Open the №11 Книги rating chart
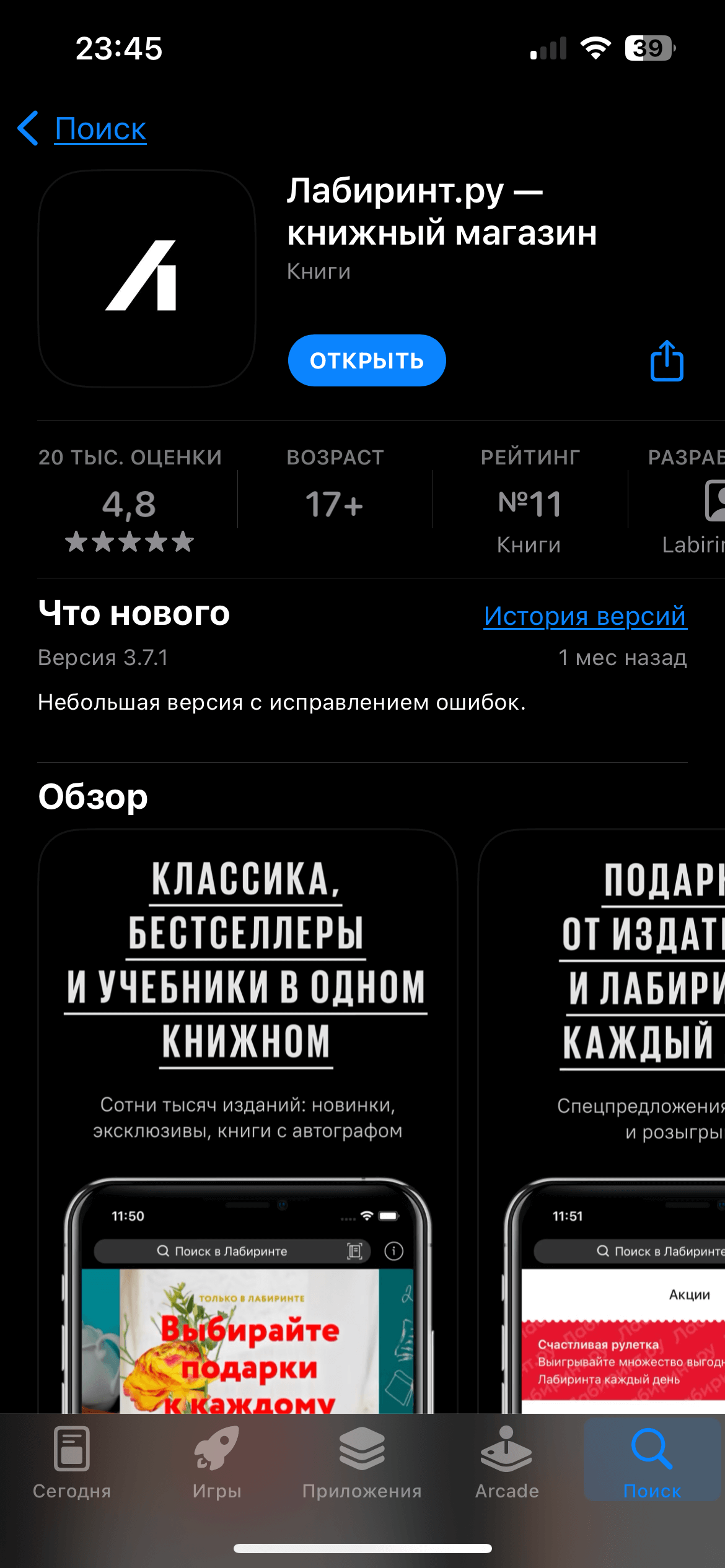The height and width of the screenshot is (1568, 725). [x=530, y=499]
